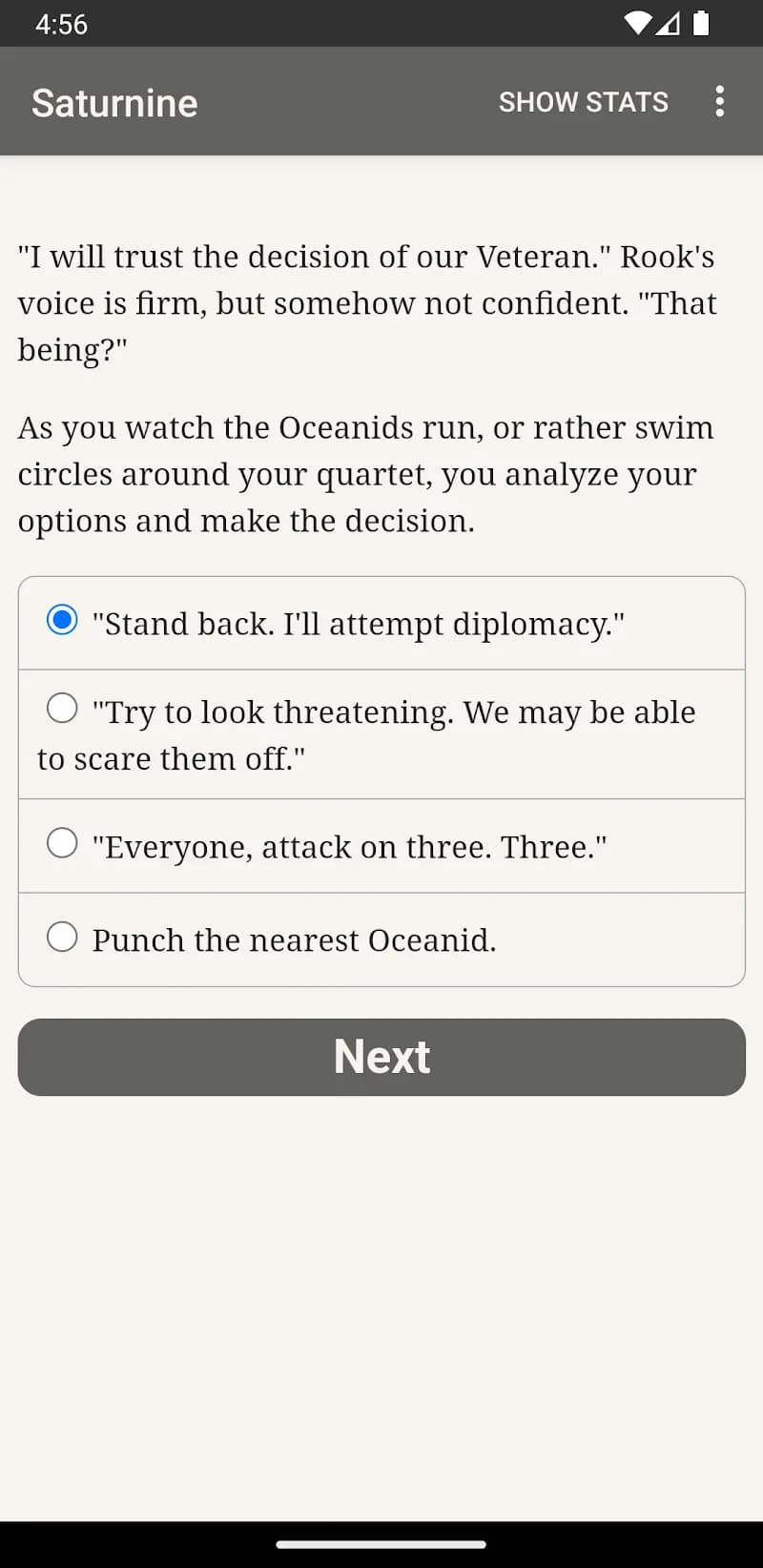
Task: Open Show Stats
Action: point(583,102)
